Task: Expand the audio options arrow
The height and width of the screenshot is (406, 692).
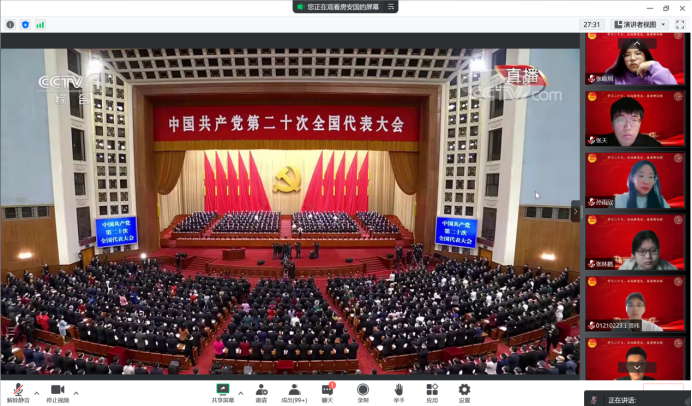Action: click(37, 392)
